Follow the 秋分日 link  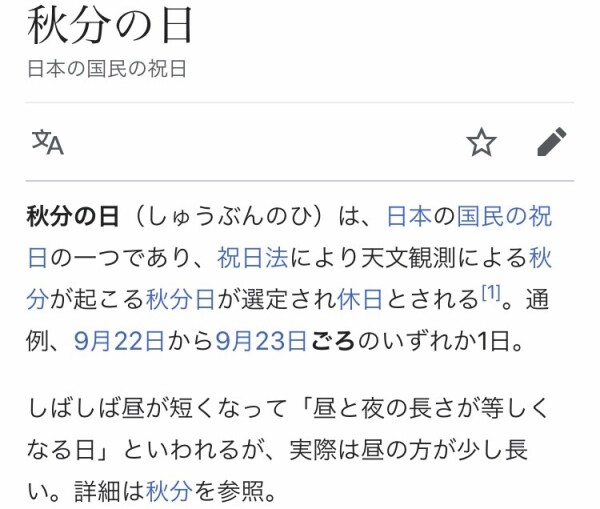tap(181, 298)
